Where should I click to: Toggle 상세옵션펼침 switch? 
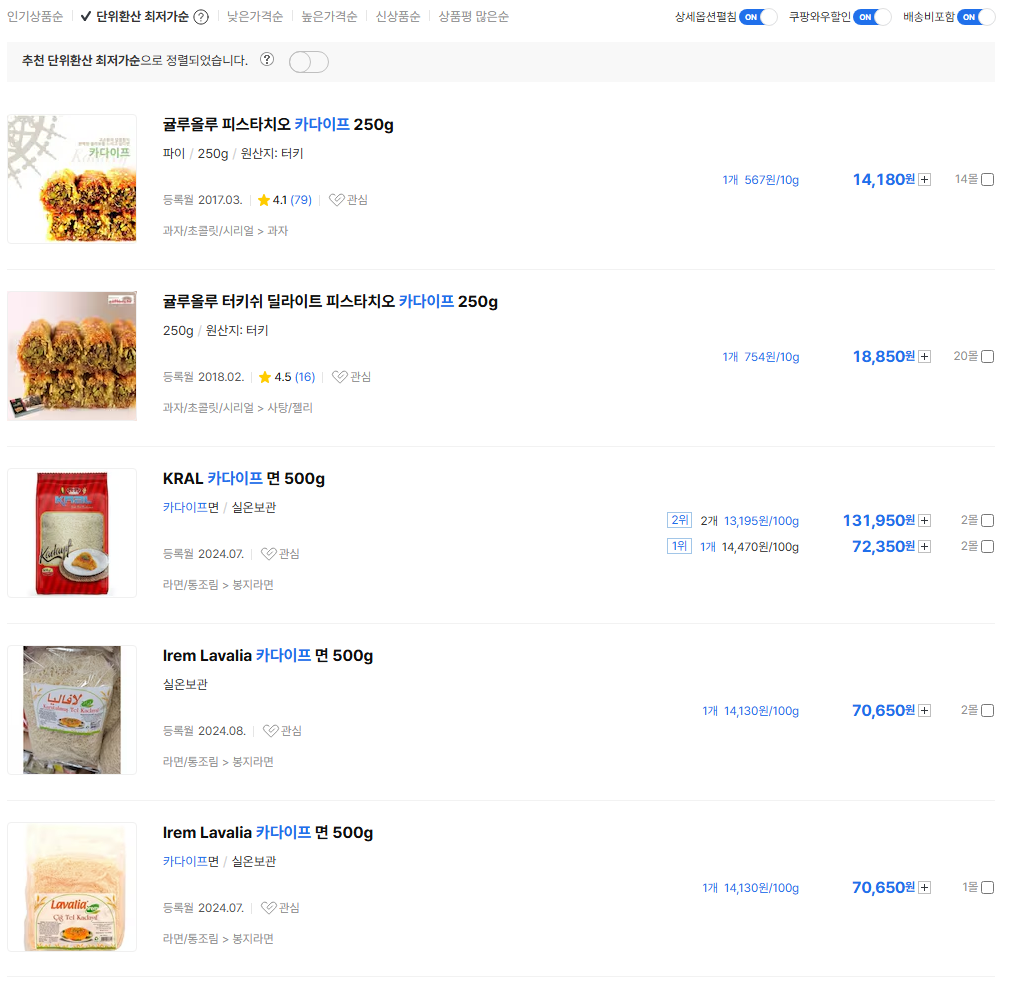pyautogui.click(x=758, y=17)
